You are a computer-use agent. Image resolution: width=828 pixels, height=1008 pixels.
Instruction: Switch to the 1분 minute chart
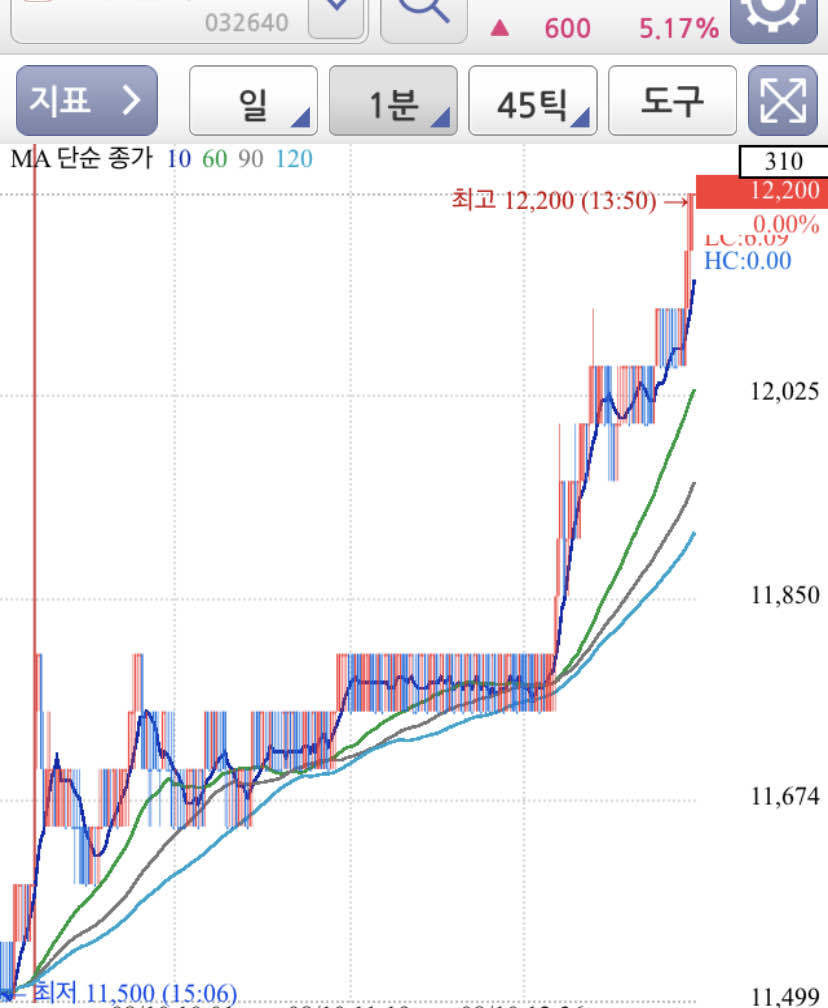pyautogui.click(x=392, y=100)
